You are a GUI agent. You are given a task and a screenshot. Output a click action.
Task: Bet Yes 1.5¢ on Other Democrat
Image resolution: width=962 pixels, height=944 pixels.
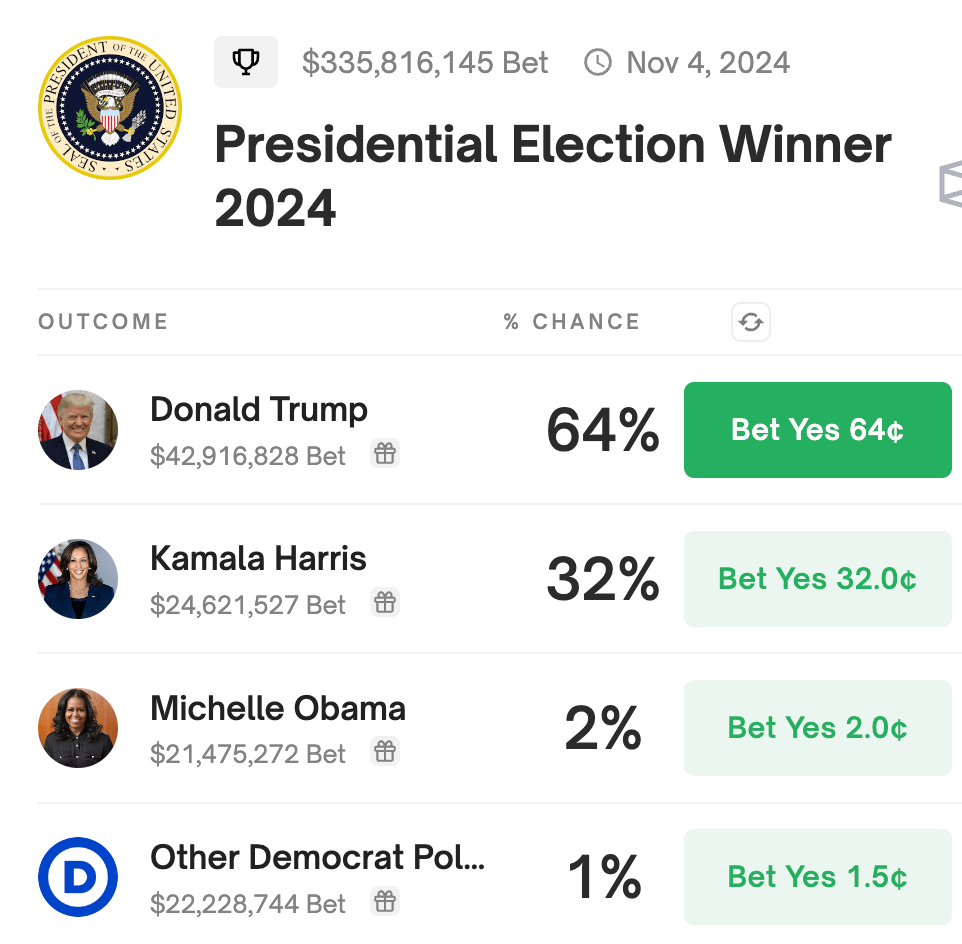tap(817, 877)
